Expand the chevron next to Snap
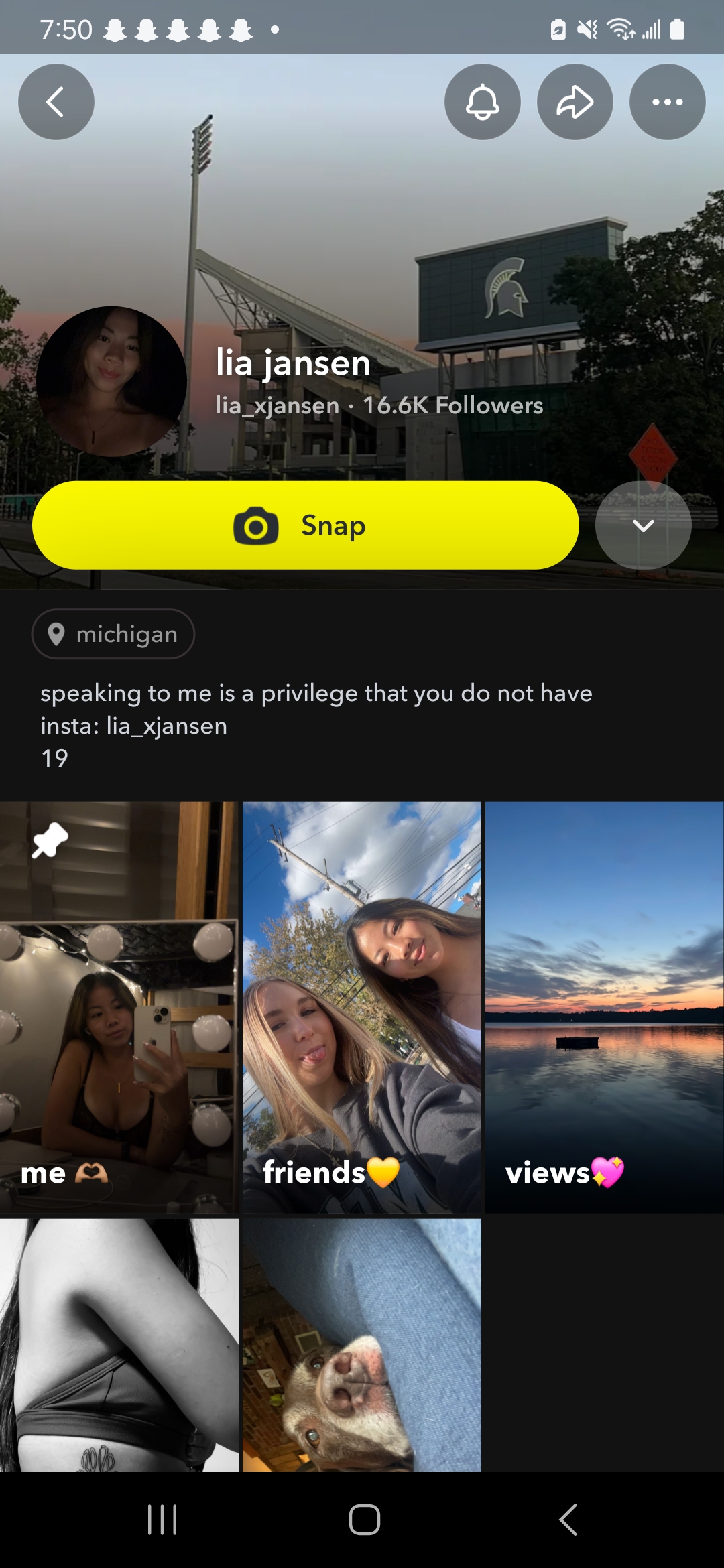The height and width of the screenshot is (1568, 724). coord(643,525)
